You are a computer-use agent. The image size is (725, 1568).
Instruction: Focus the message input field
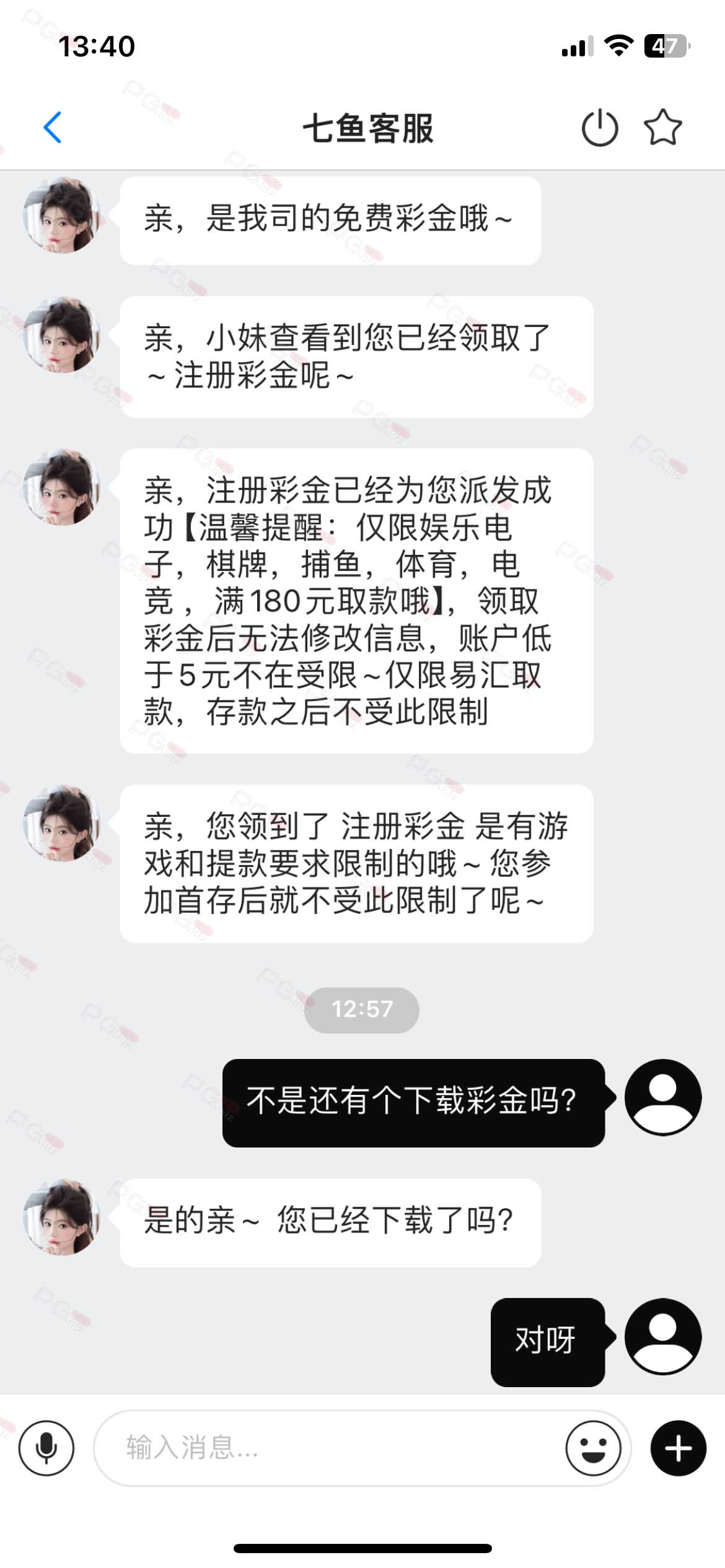(328, 1448)
